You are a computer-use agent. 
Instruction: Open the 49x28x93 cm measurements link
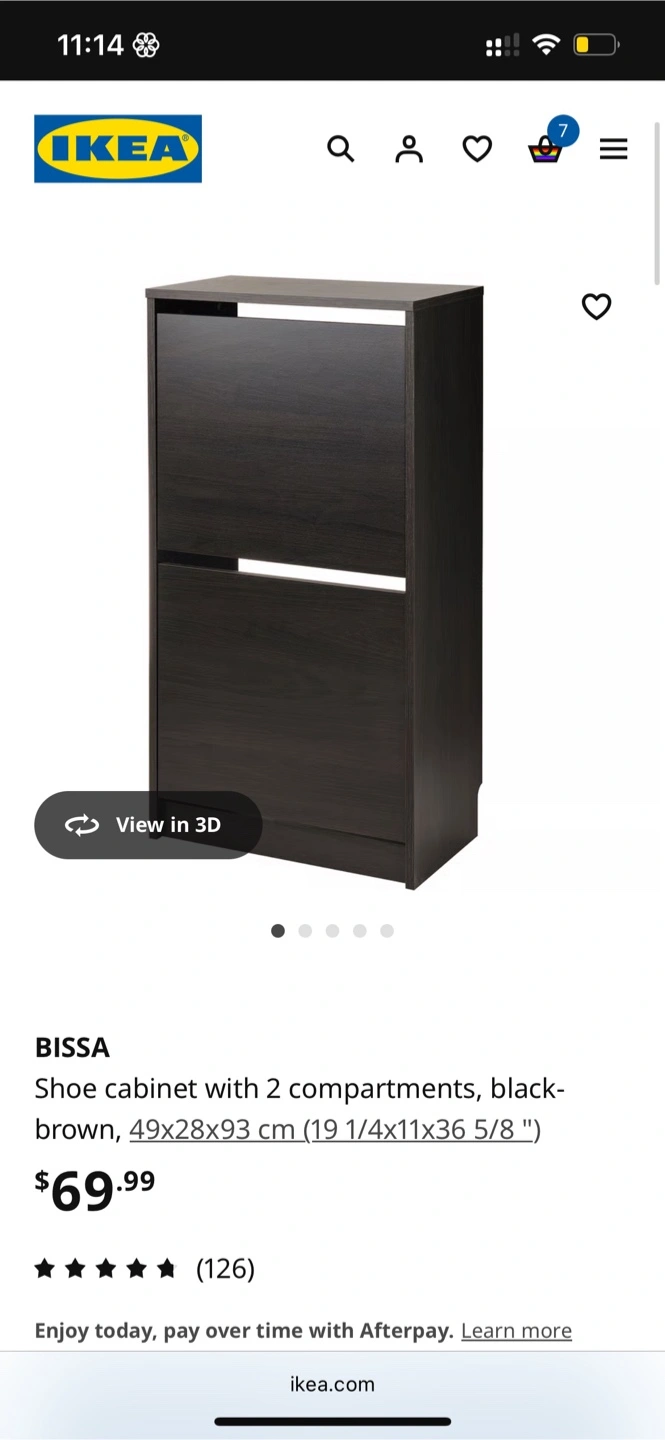[x=335, y=1130]
